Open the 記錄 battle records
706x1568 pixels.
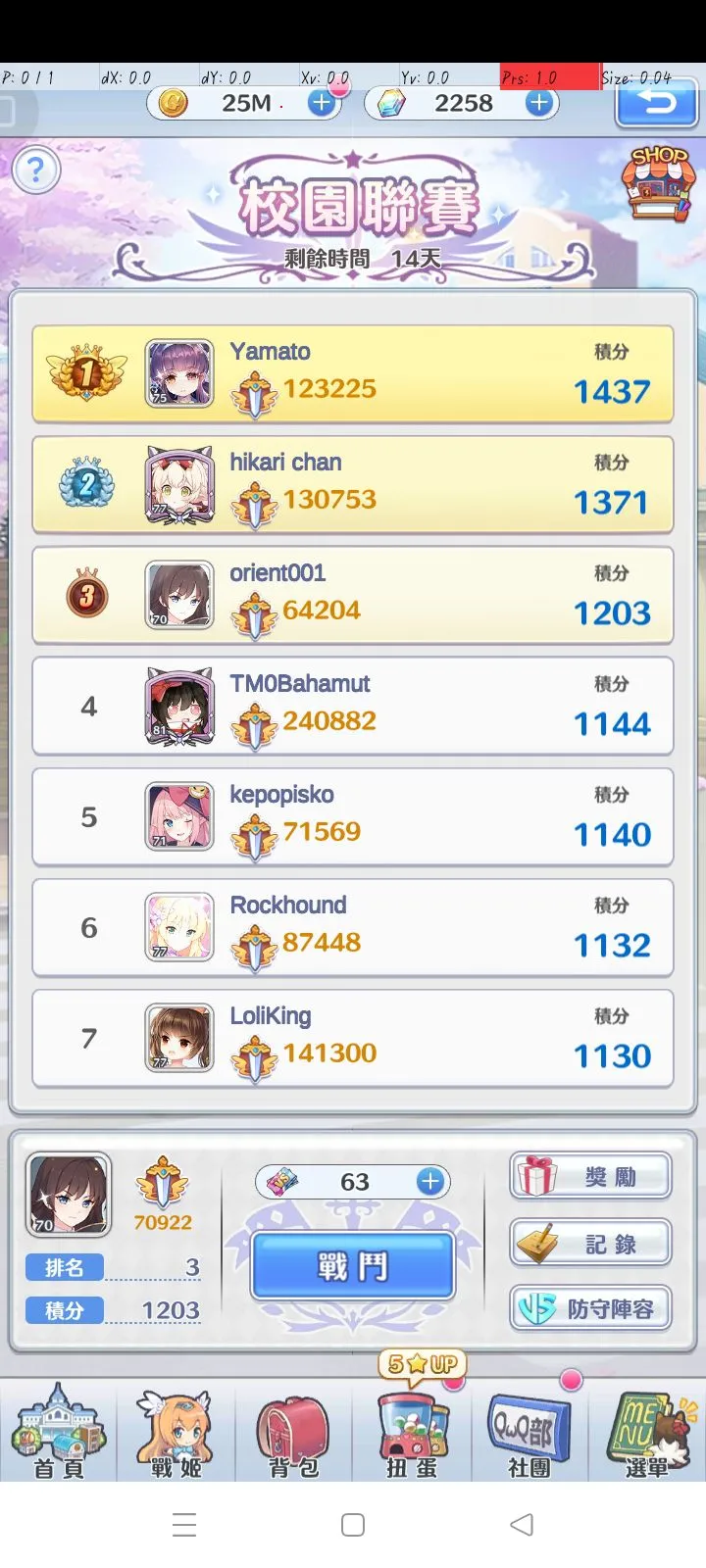(x=590, y=1244)
